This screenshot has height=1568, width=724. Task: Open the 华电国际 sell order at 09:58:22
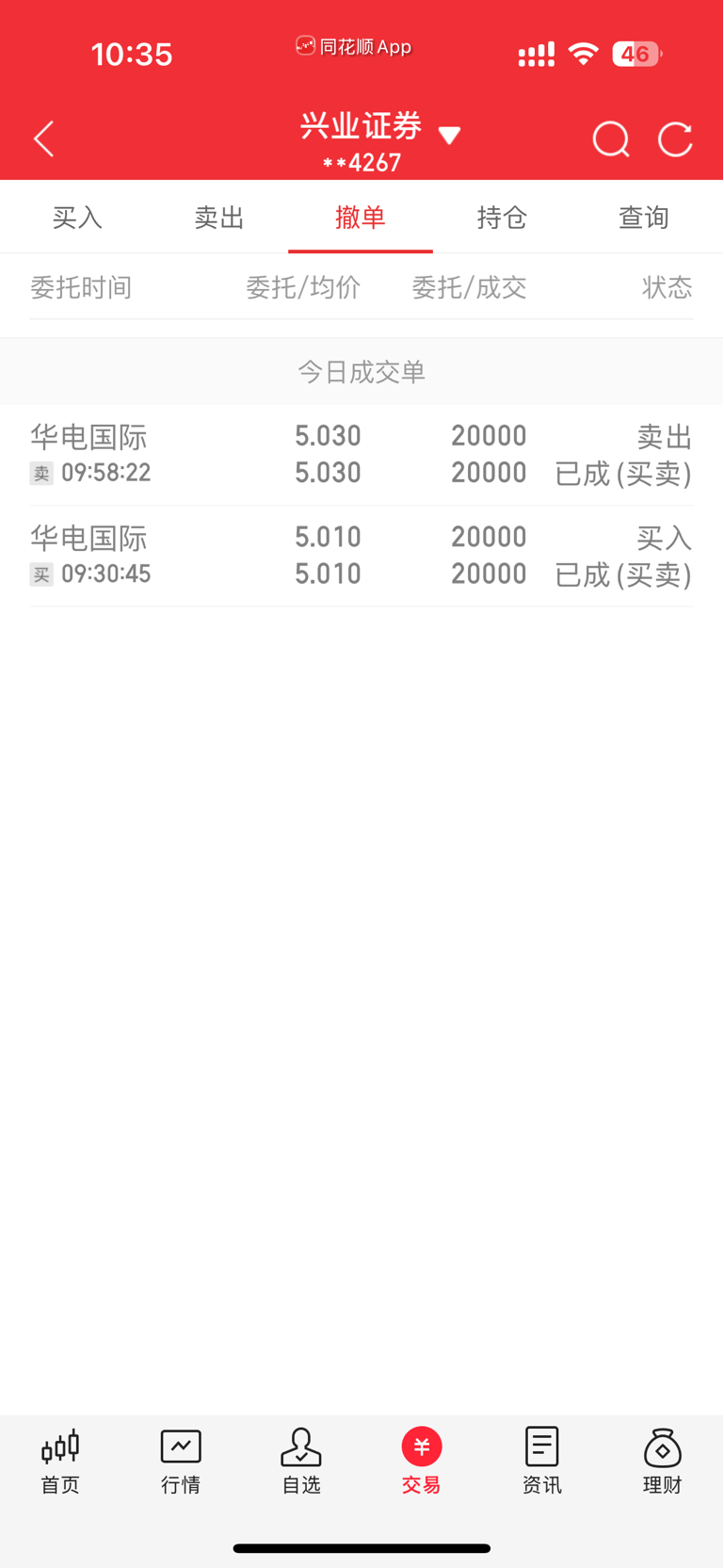[362, 455]
